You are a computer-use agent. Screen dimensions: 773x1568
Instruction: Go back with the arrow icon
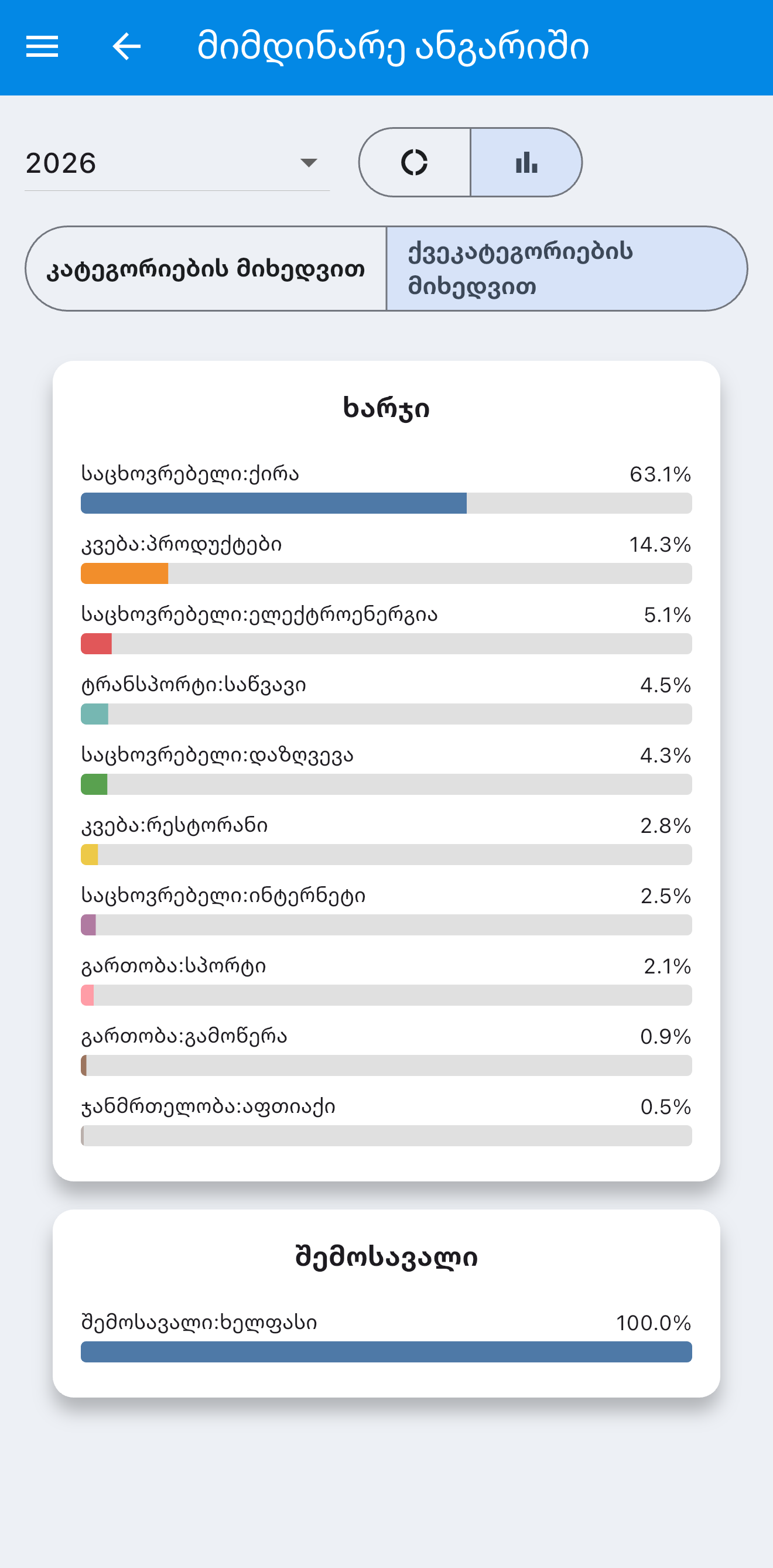tap(126, 47)
